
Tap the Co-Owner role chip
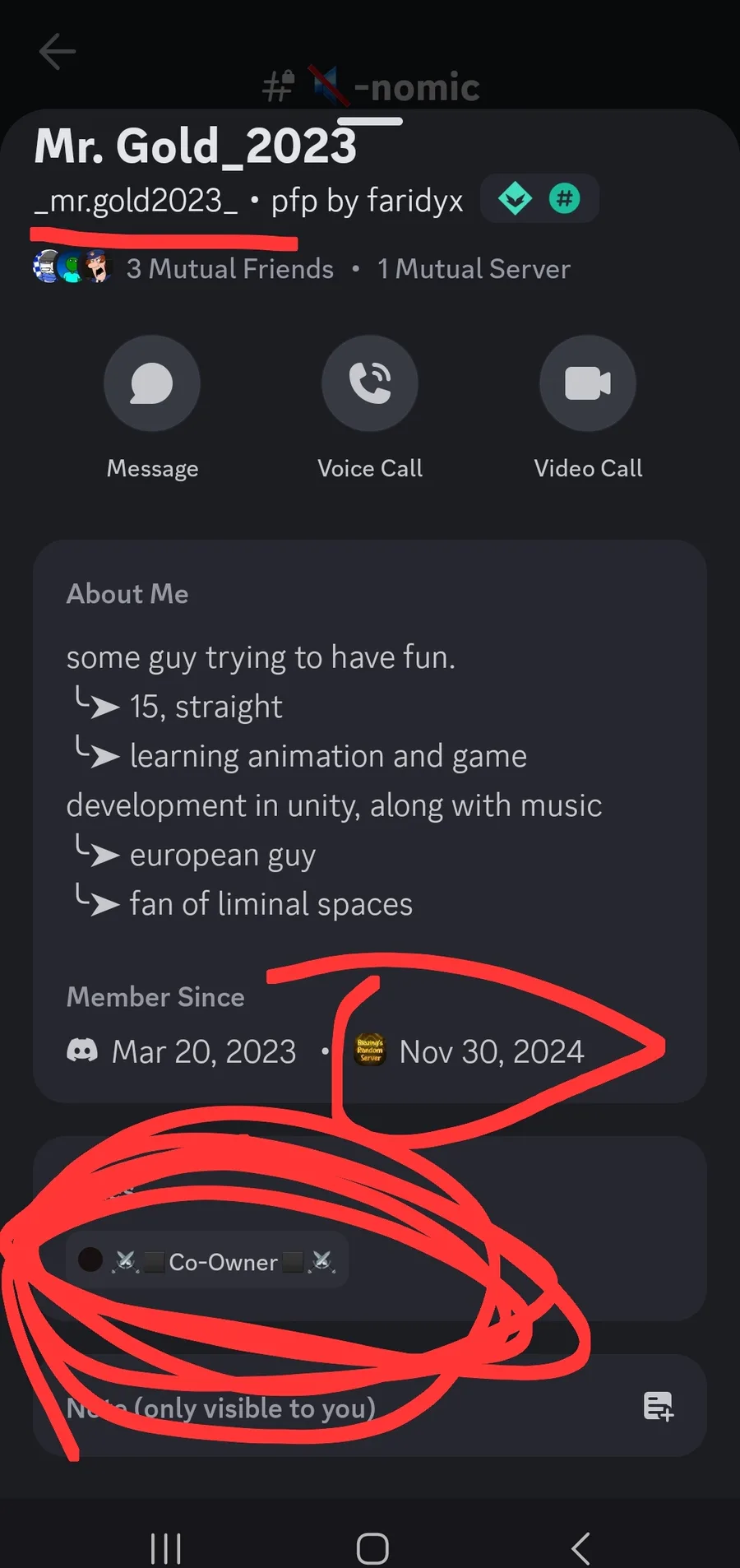[207, 1261]
